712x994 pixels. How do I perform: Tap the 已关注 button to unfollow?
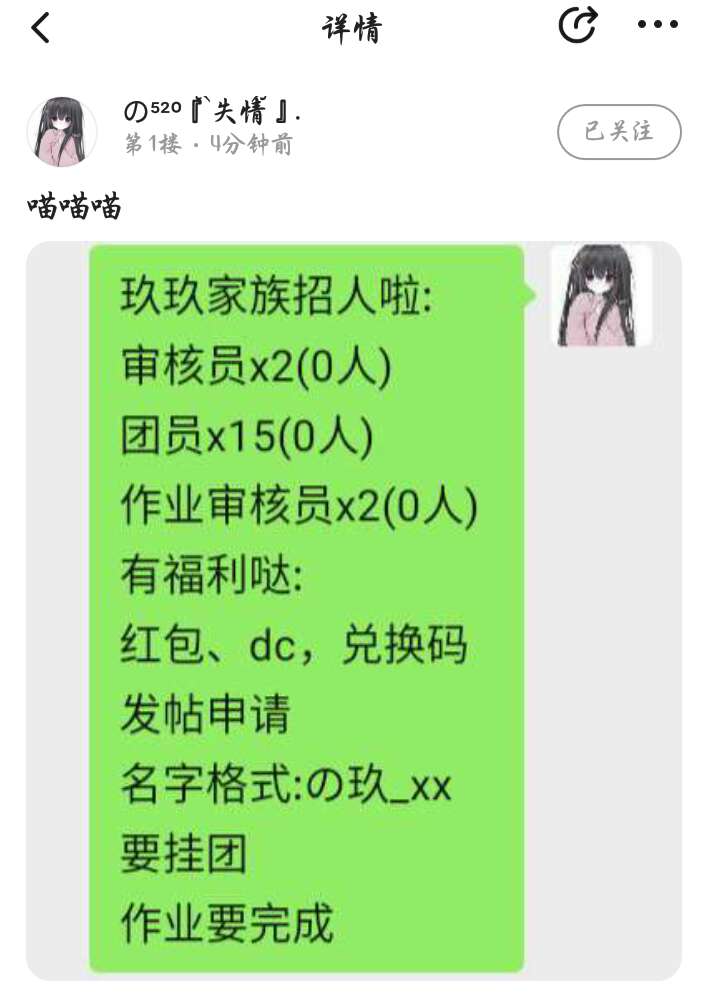(619, 131)
